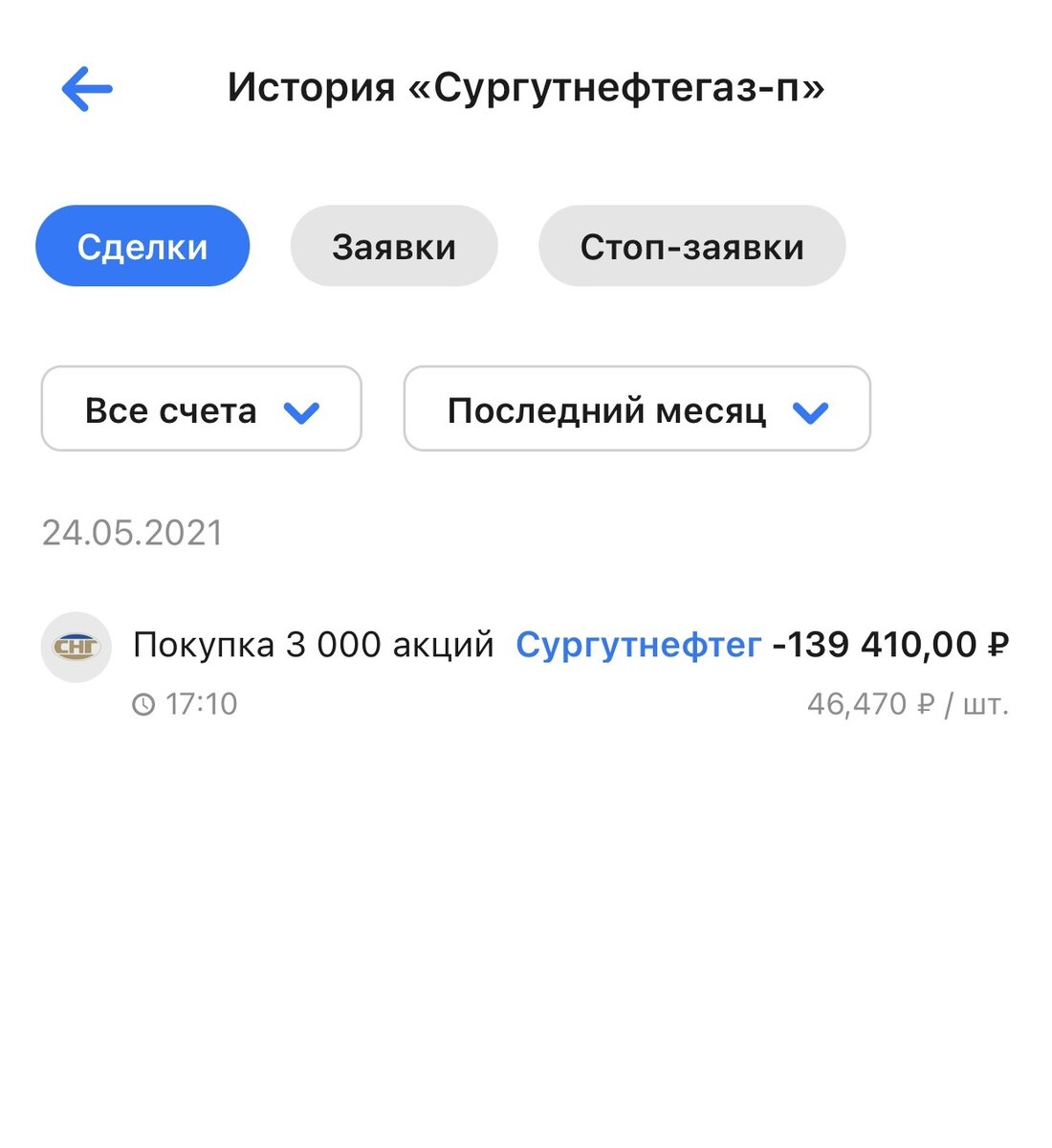Open the Все счета account selector

(x=201, y=409)
